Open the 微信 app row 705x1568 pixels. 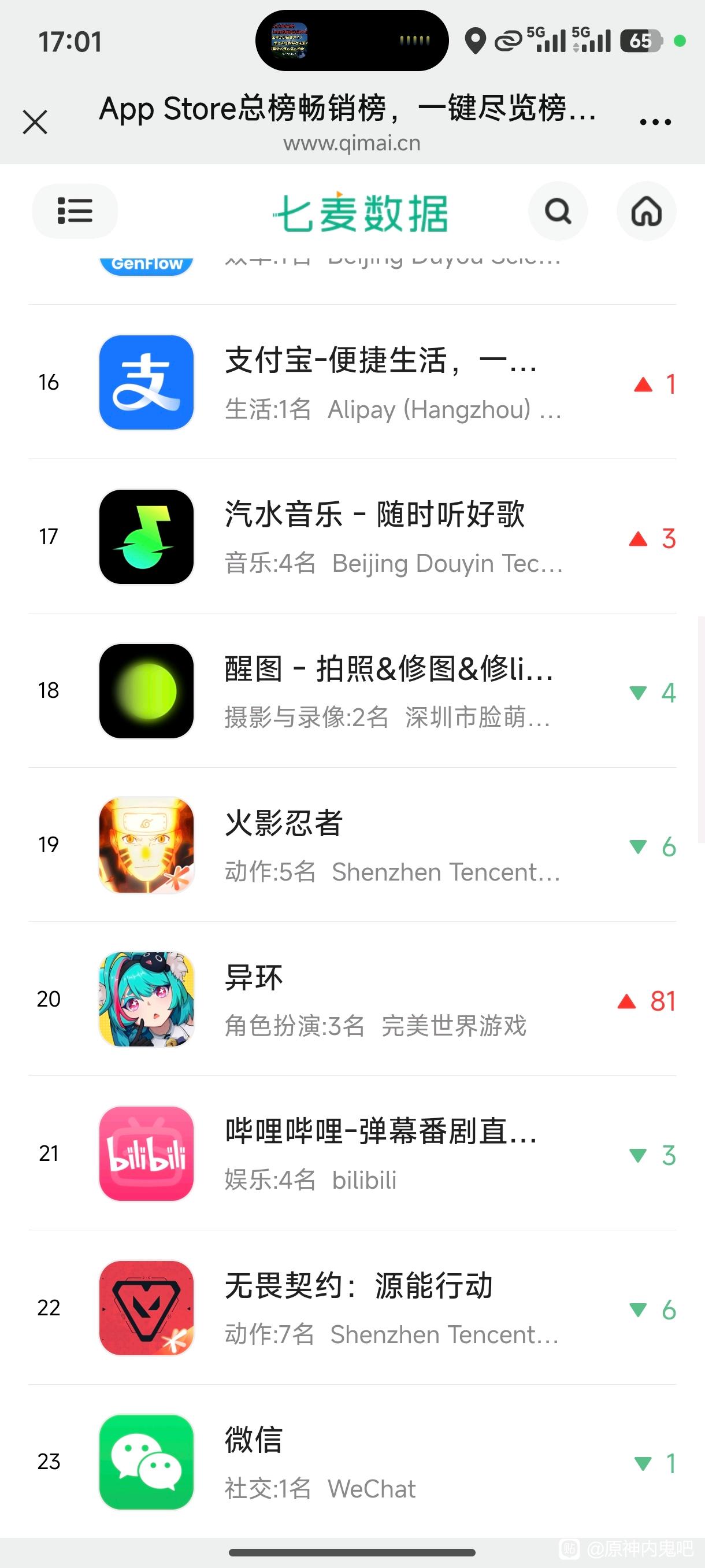[352, 1462]
